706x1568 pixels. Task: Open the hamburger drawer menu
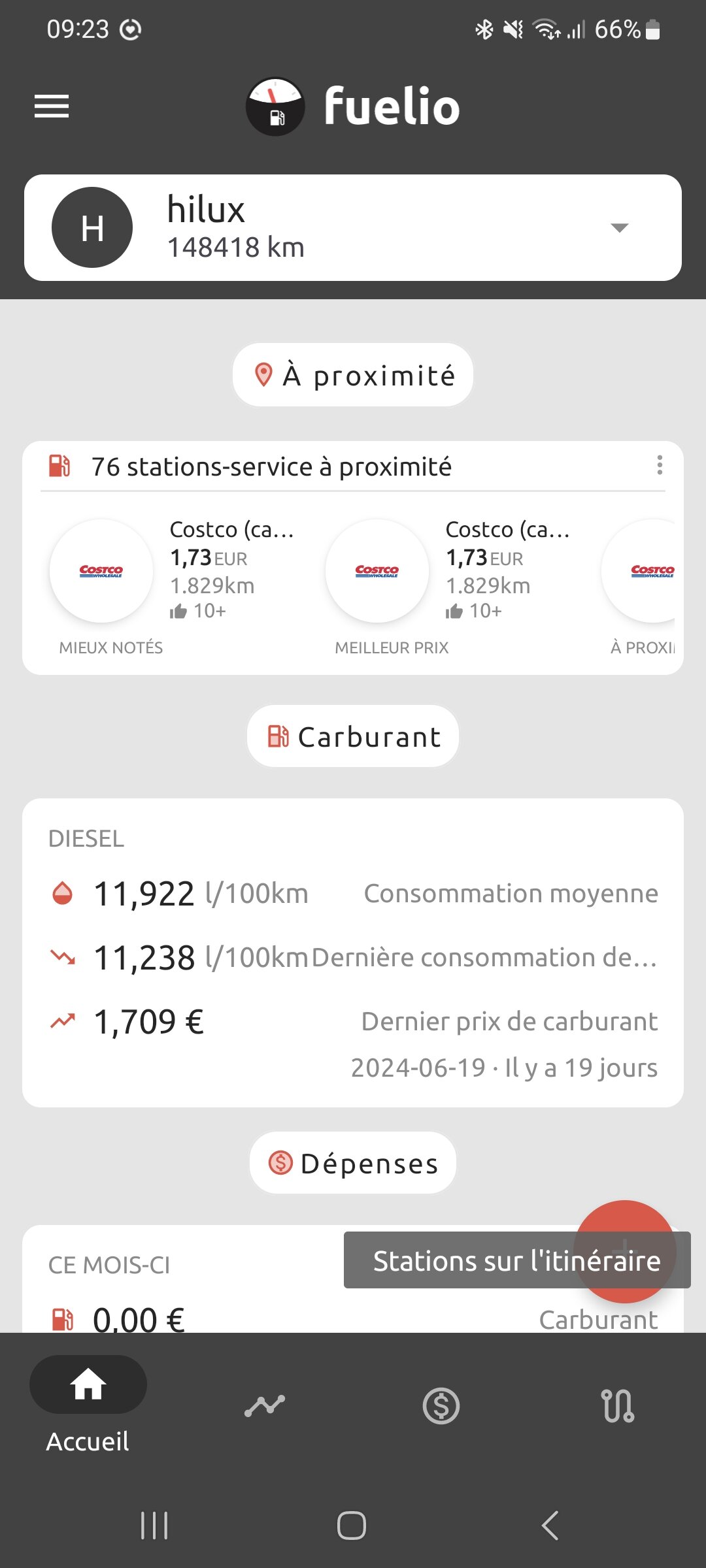52,106
